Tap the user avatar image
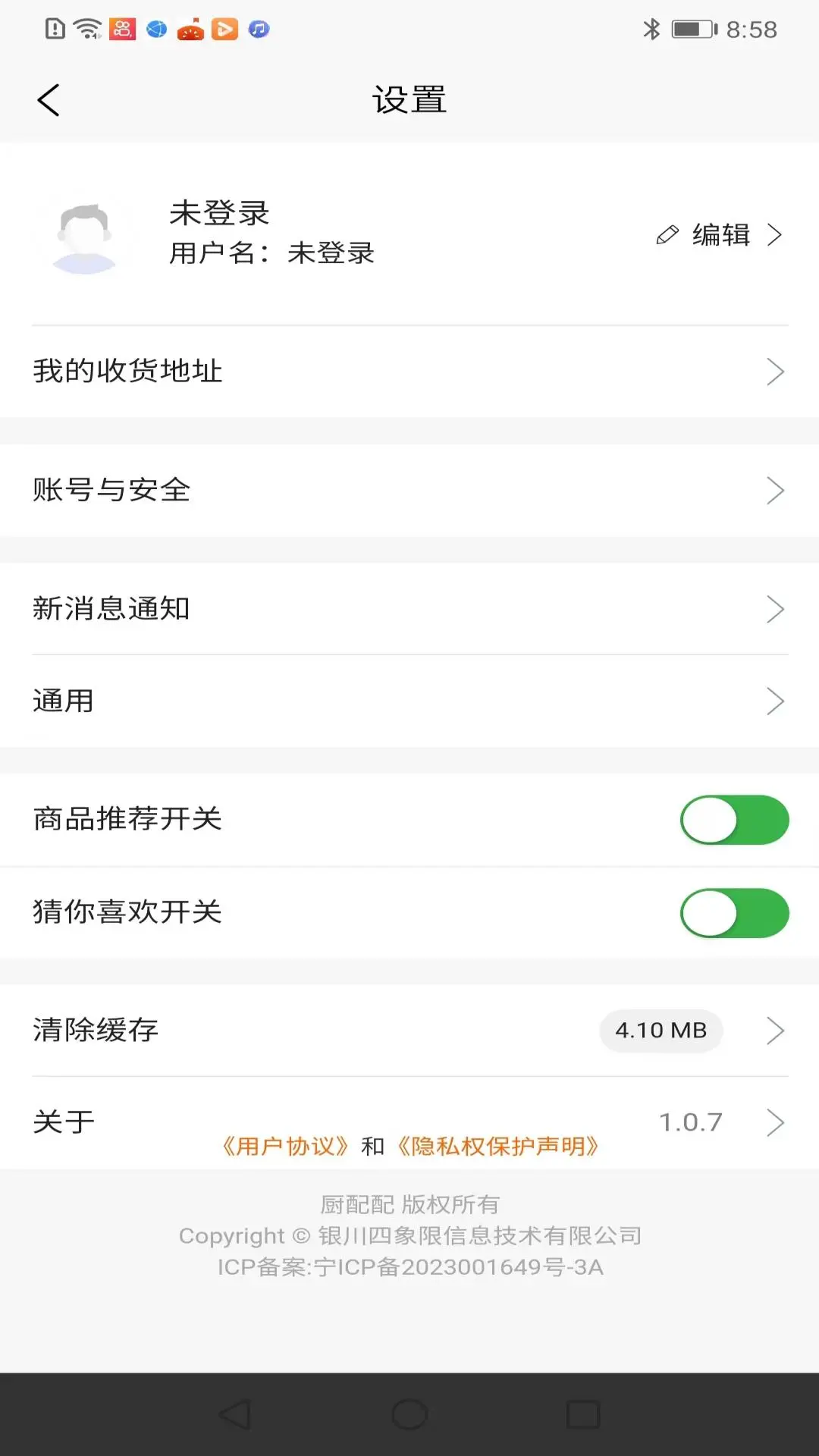819x1456 pixels. point(86,235)
